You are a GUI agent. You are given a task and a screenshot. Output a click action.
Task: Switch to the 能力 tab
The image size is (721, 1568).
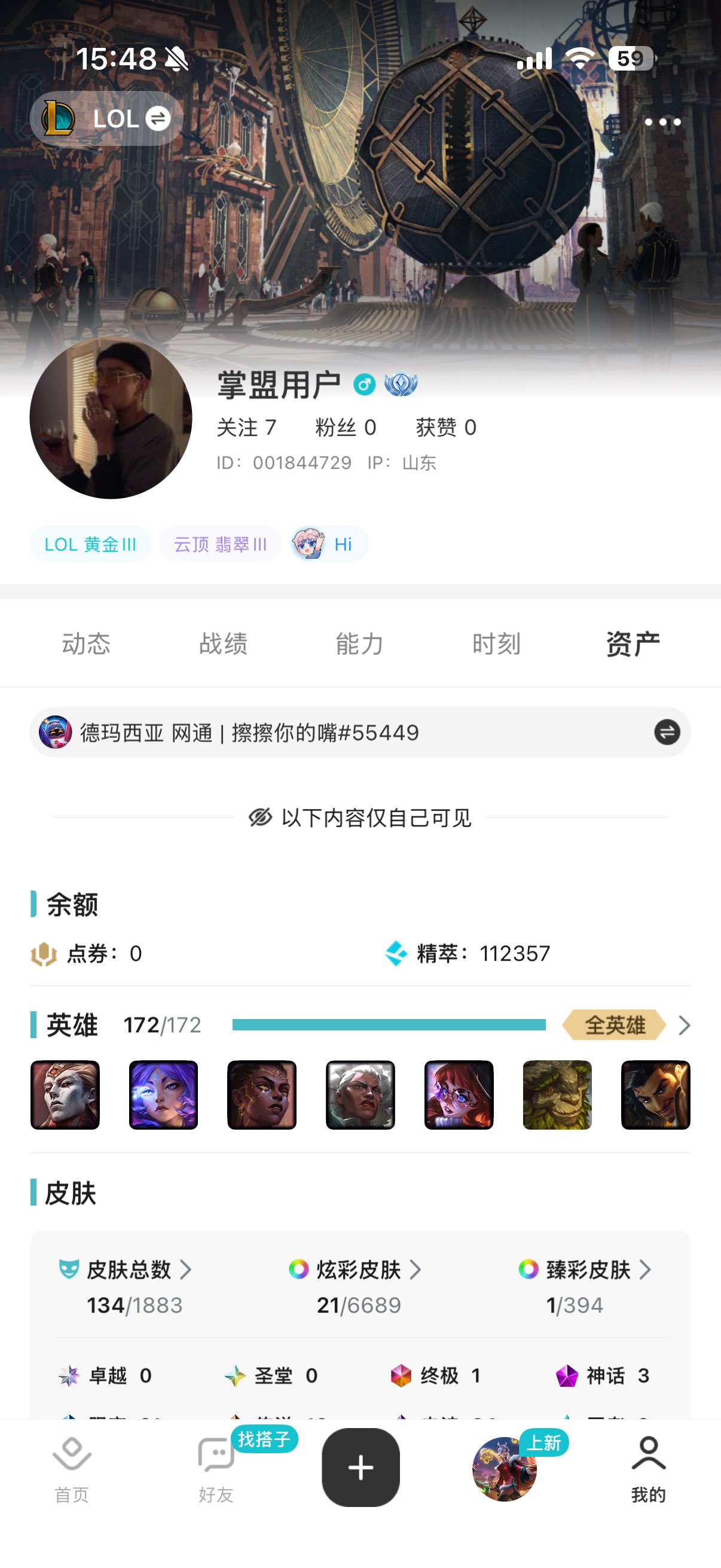359,643
